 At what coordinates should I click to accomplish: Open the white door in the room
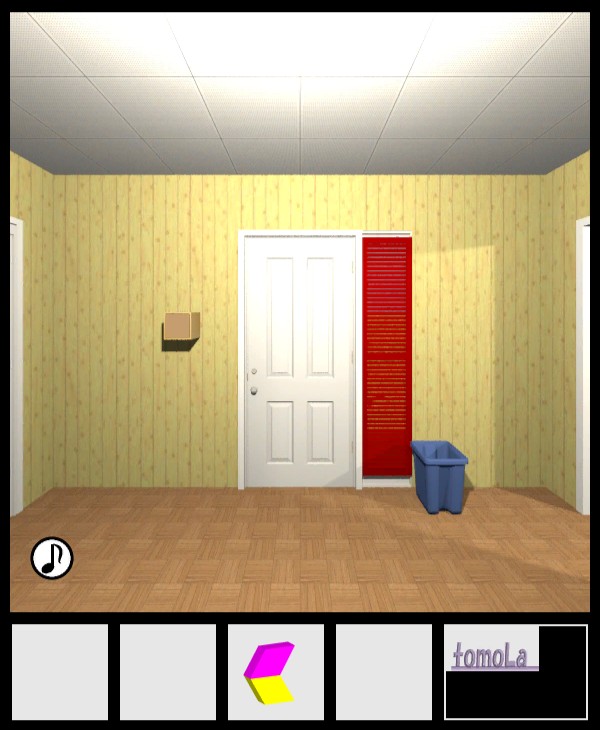[x=300, y=360]
